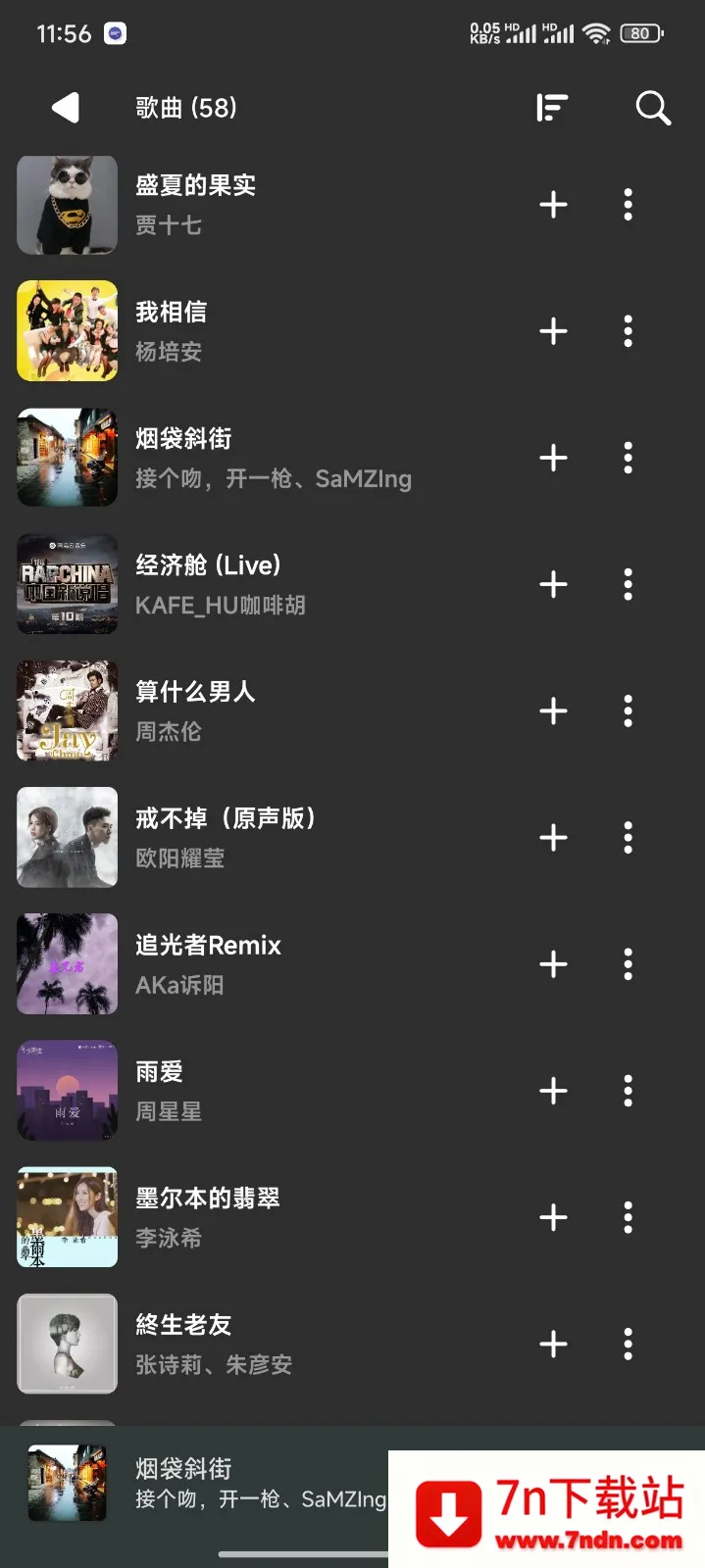The width and height of the screenshot is (705, 1568).
Task: Tap the plus icon beside 雨爱
Action: 553,1091
